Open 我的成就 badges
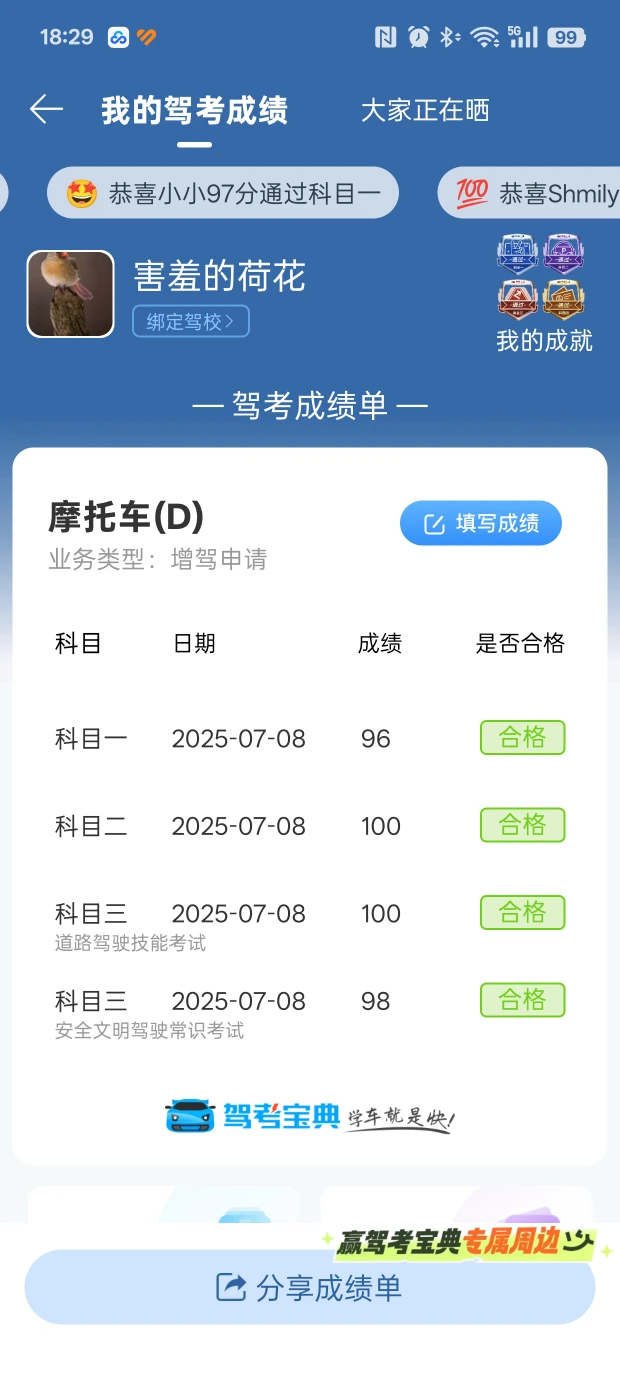Image resolution: width=620 pixels, height=1386 pixels. pos(544,295)
